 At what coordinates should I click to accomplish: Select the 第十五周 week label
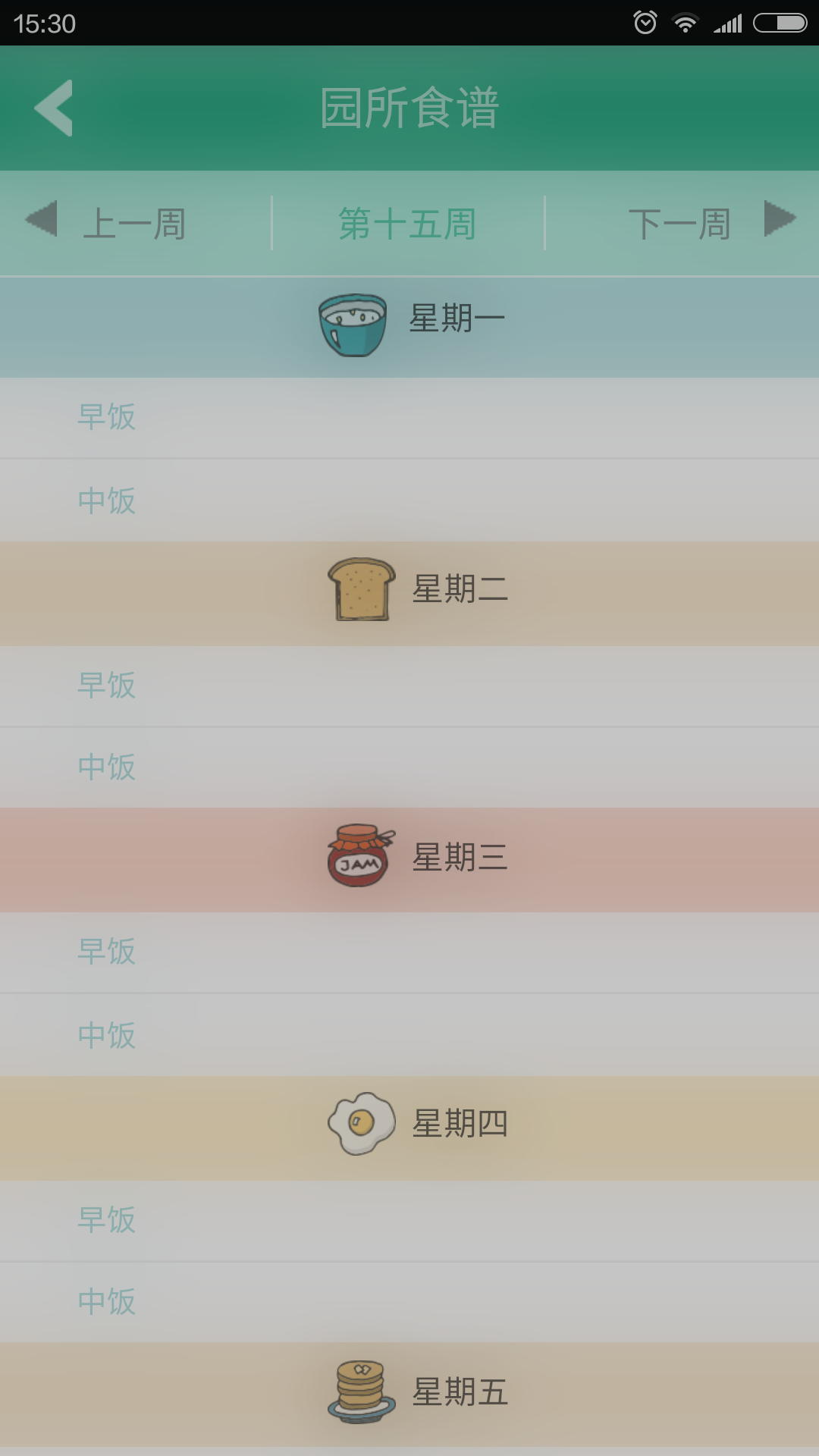(408, 224)
